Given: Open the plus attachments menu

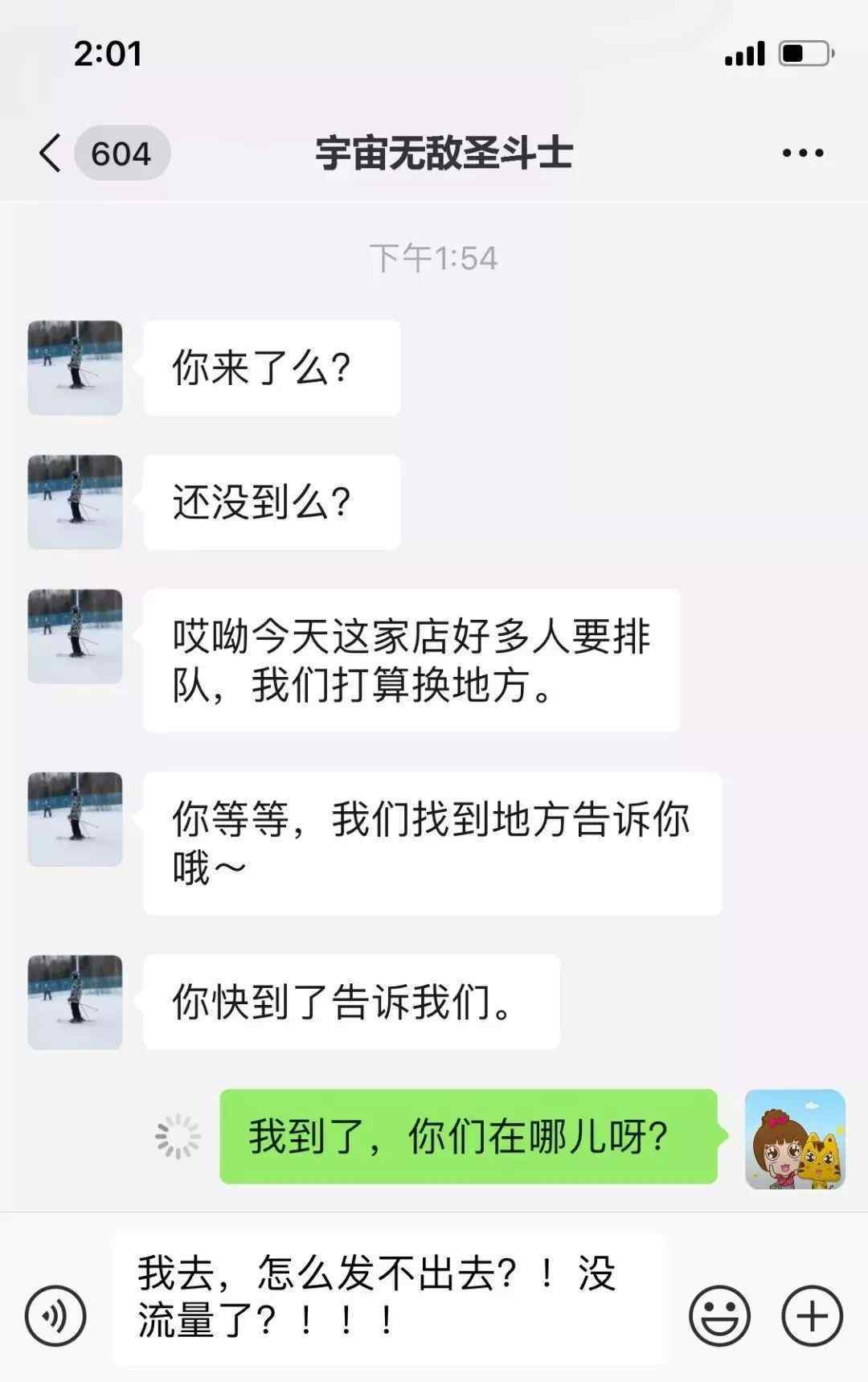Looking at the screenshot, I should 812,1316.
